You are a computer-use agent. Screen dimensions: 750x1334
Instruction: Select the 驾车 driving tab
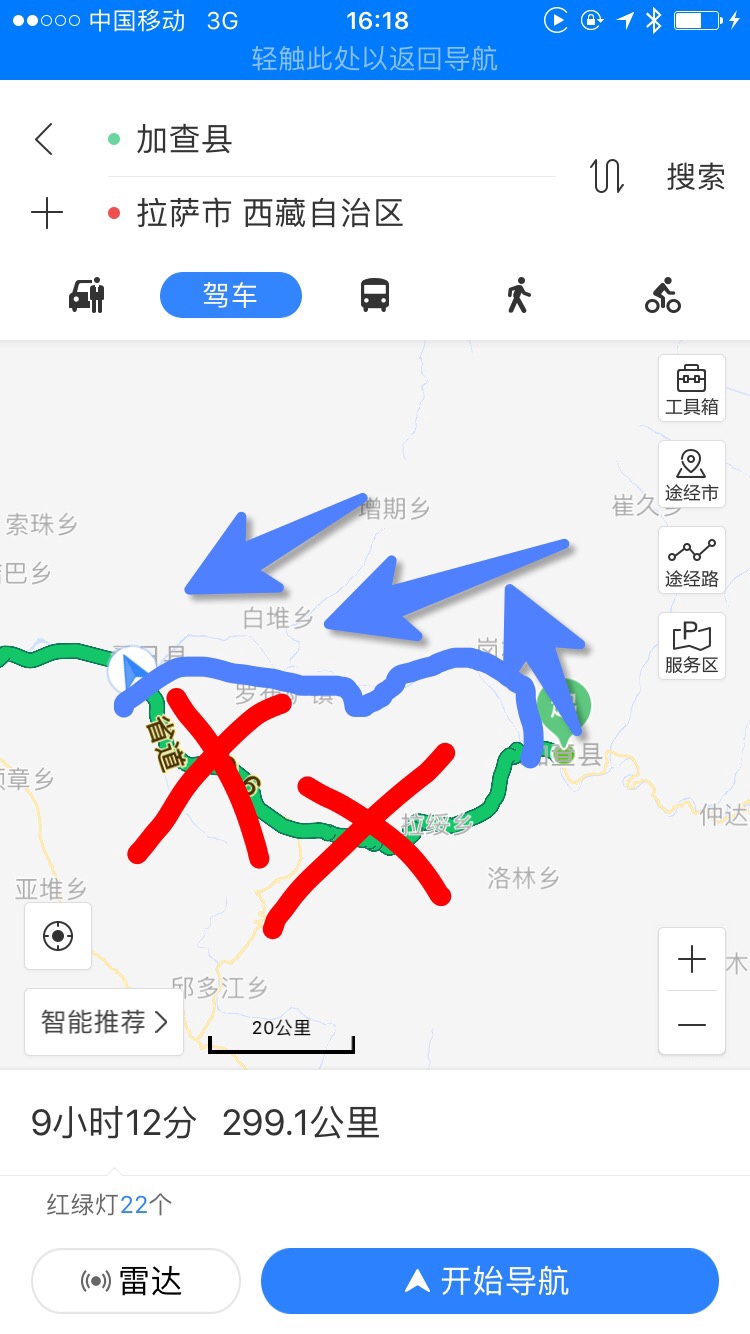(x=231, y=295)
